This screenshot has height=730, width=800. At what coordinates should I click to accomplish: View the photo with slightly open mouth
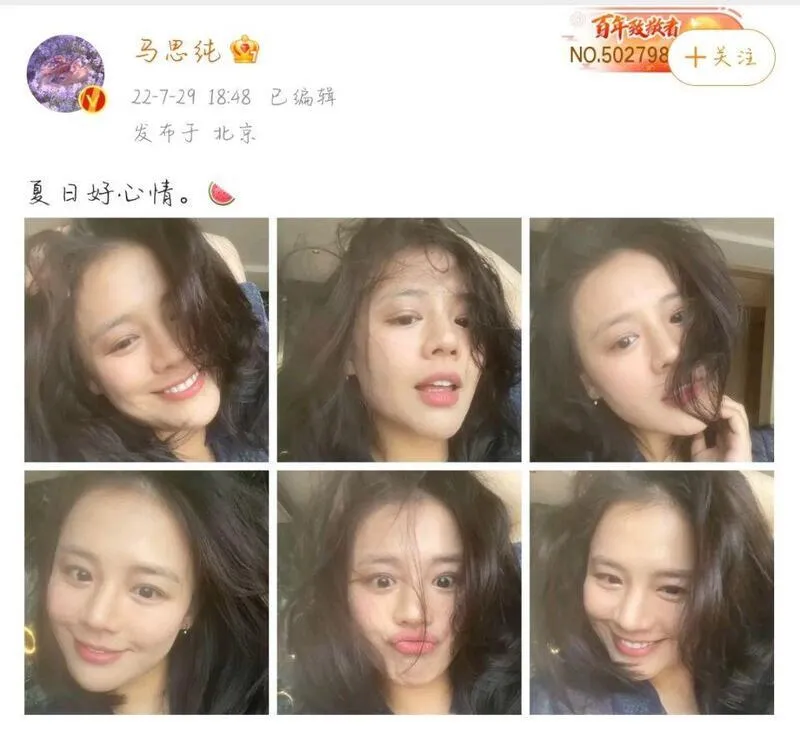(x=399, y=340)
